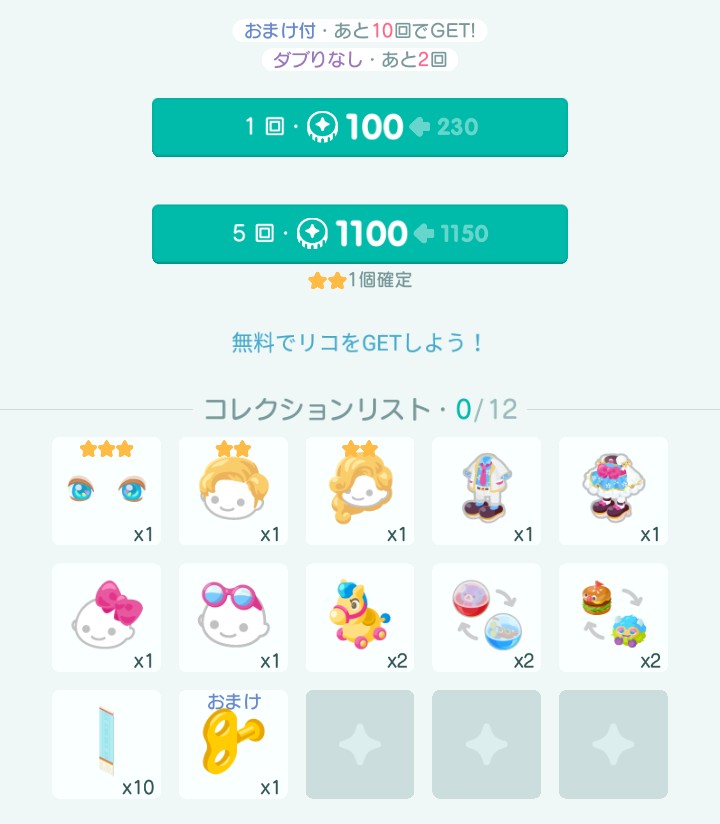
Task: View the two-star short blonde hair item
Action: pos(233,491)
